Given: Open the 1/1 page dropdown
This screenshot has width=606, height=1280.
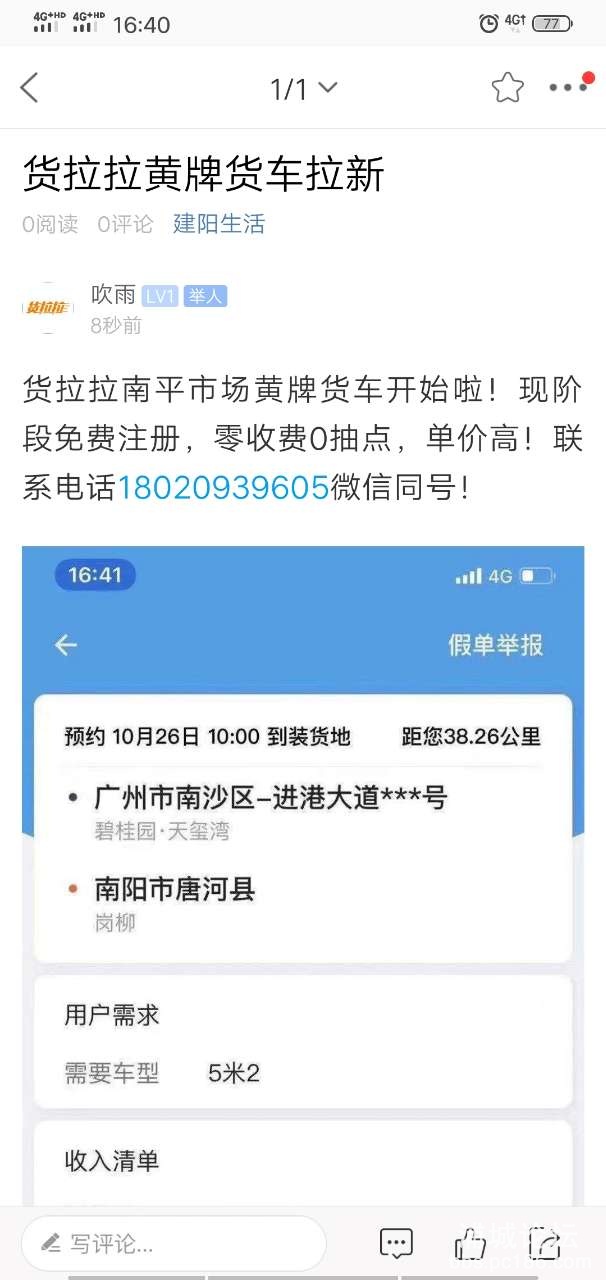Looking at the screenshot, I should [x=303, y=89].
